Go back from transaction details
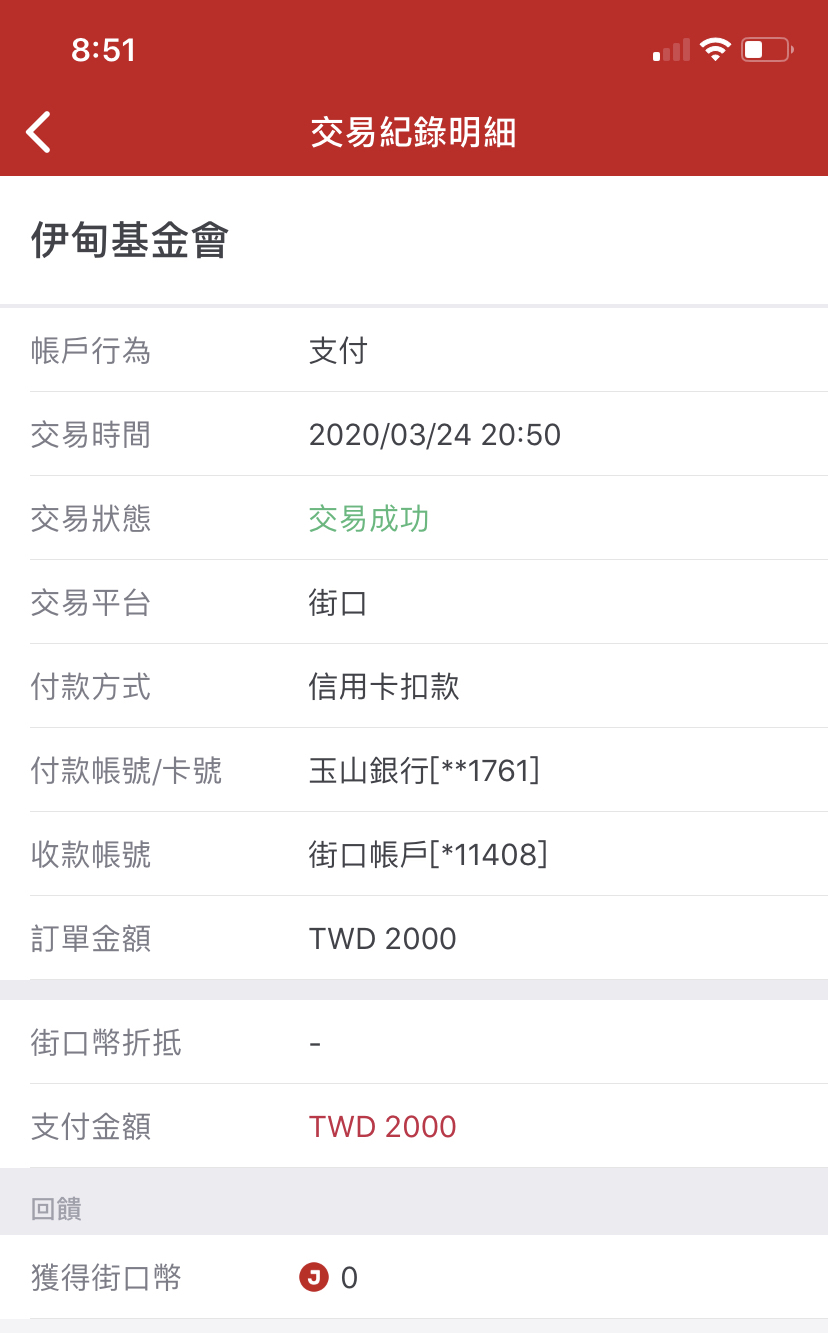828x1333 pixels. tap(39, 132)
